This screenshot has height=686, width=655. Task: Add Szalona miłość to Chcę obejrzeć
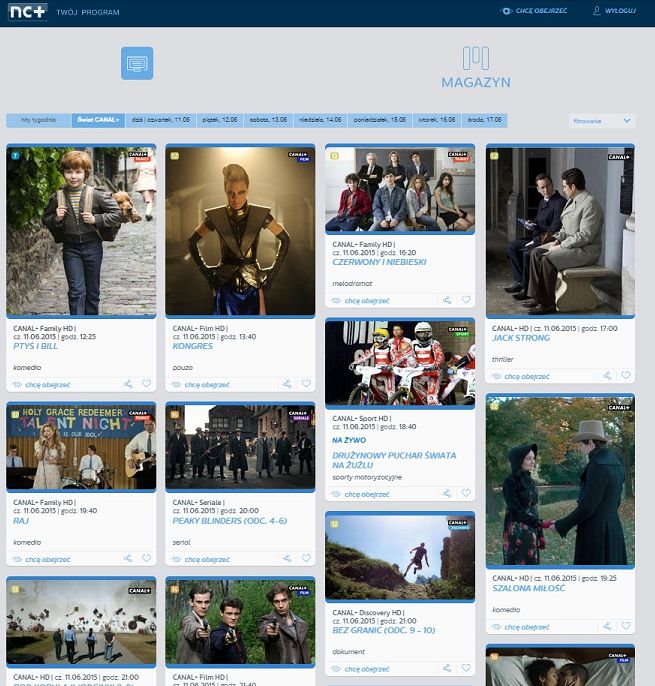tap(519, 627)
